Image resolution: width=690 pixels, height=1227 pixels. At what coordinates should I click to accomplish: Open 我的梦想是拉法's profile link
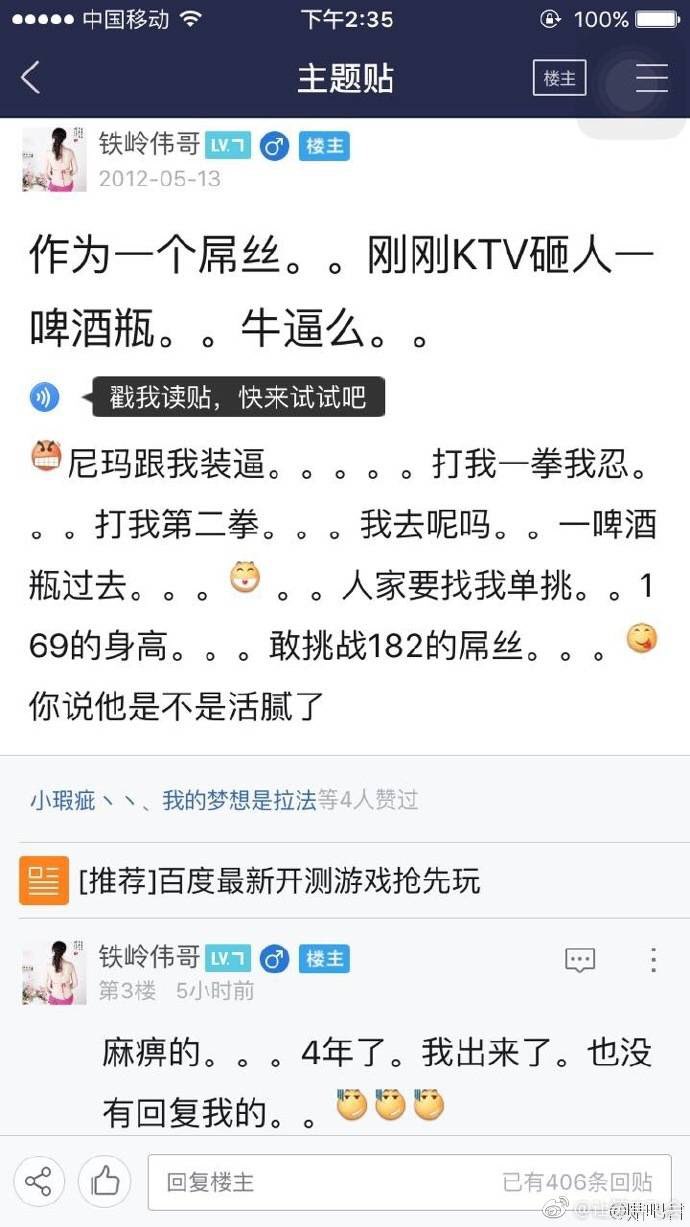click(239, 800)
